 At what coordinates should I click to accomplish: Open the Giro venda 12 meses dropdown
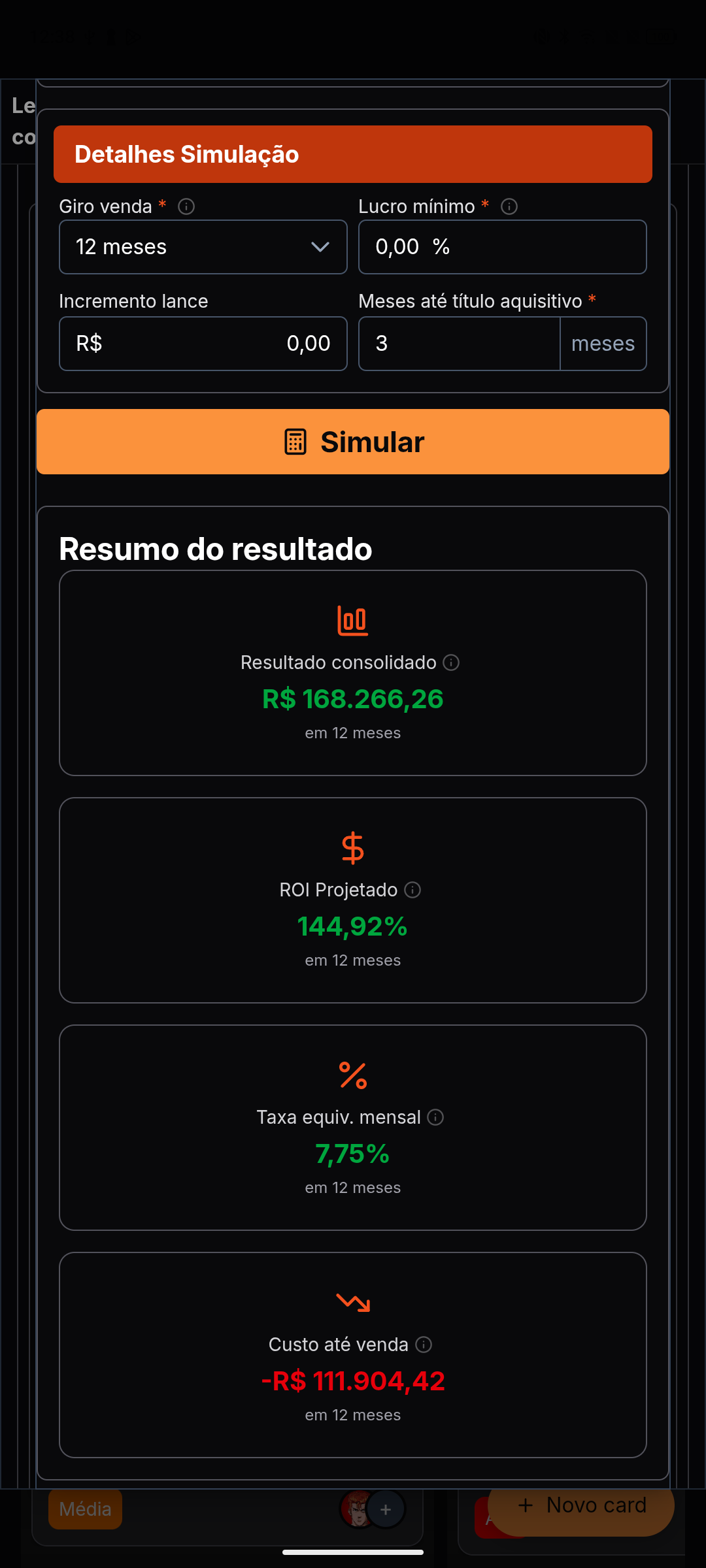[x=203, y=247]
